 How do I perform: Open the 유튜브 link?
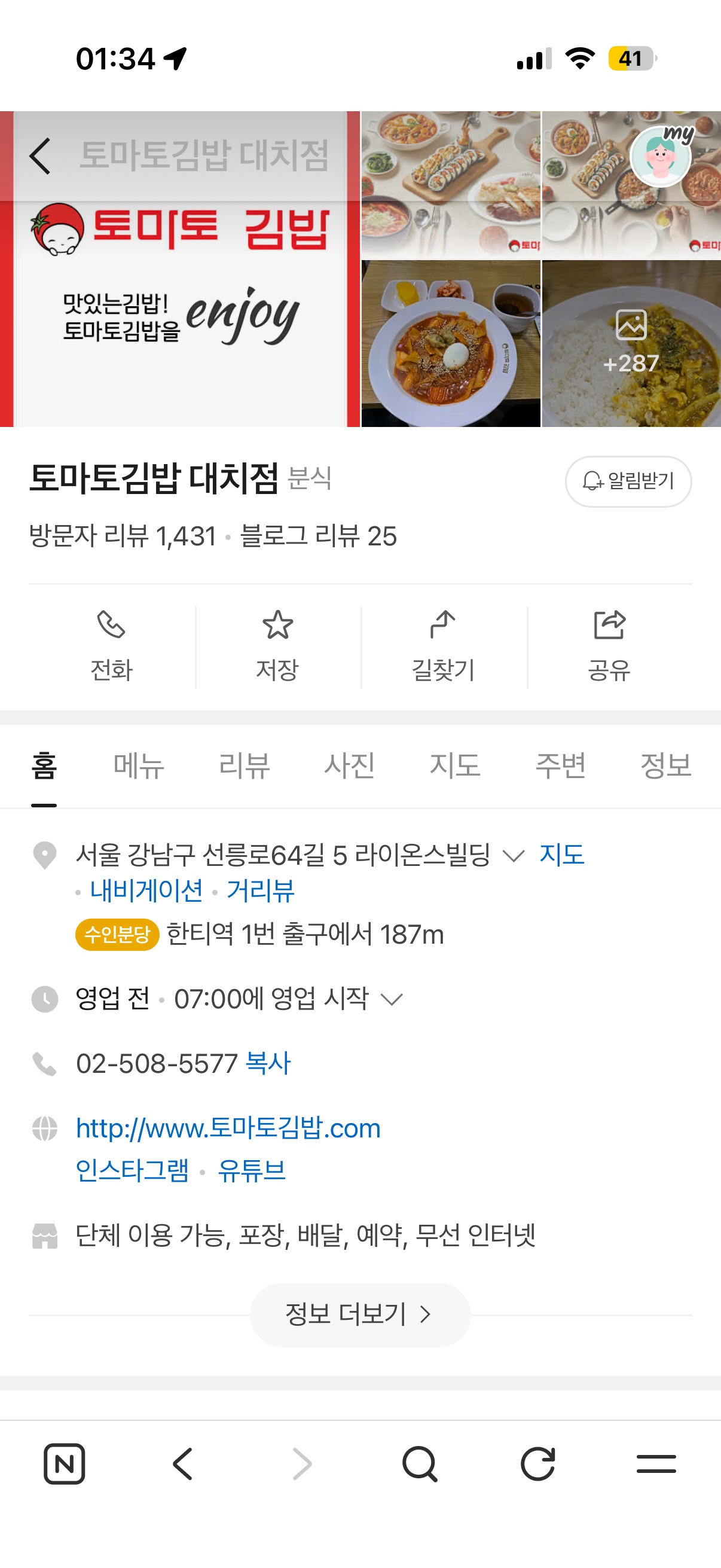click(251, 1170)
